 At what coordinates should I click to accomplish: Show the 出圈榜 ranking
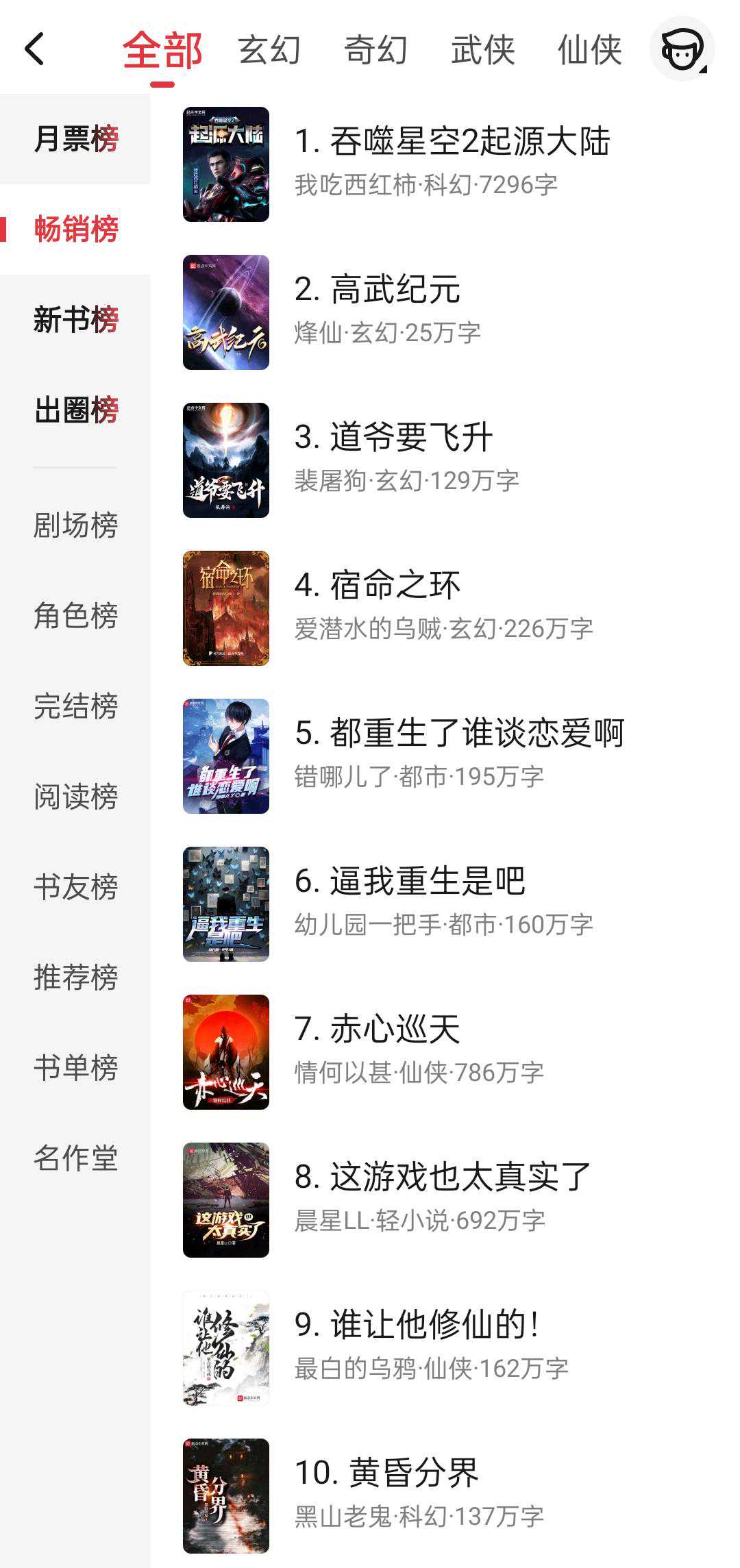[75, 410]
